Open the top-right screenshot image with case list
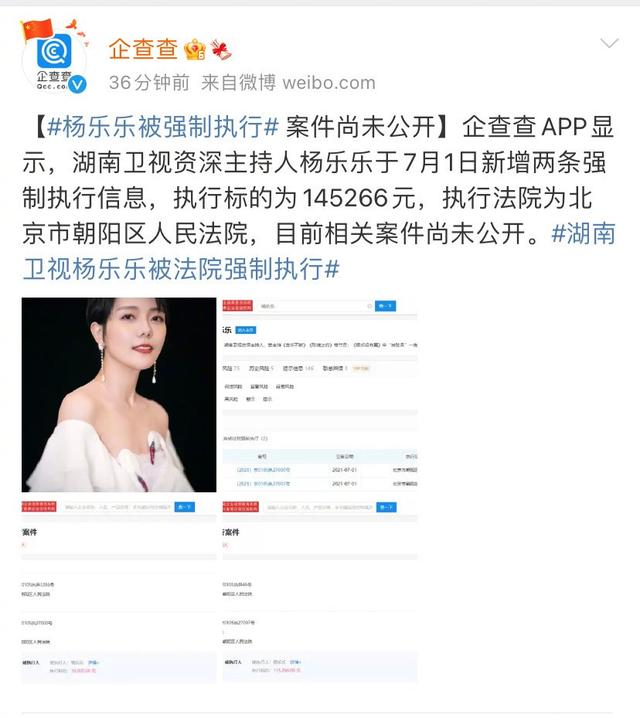 318,394
